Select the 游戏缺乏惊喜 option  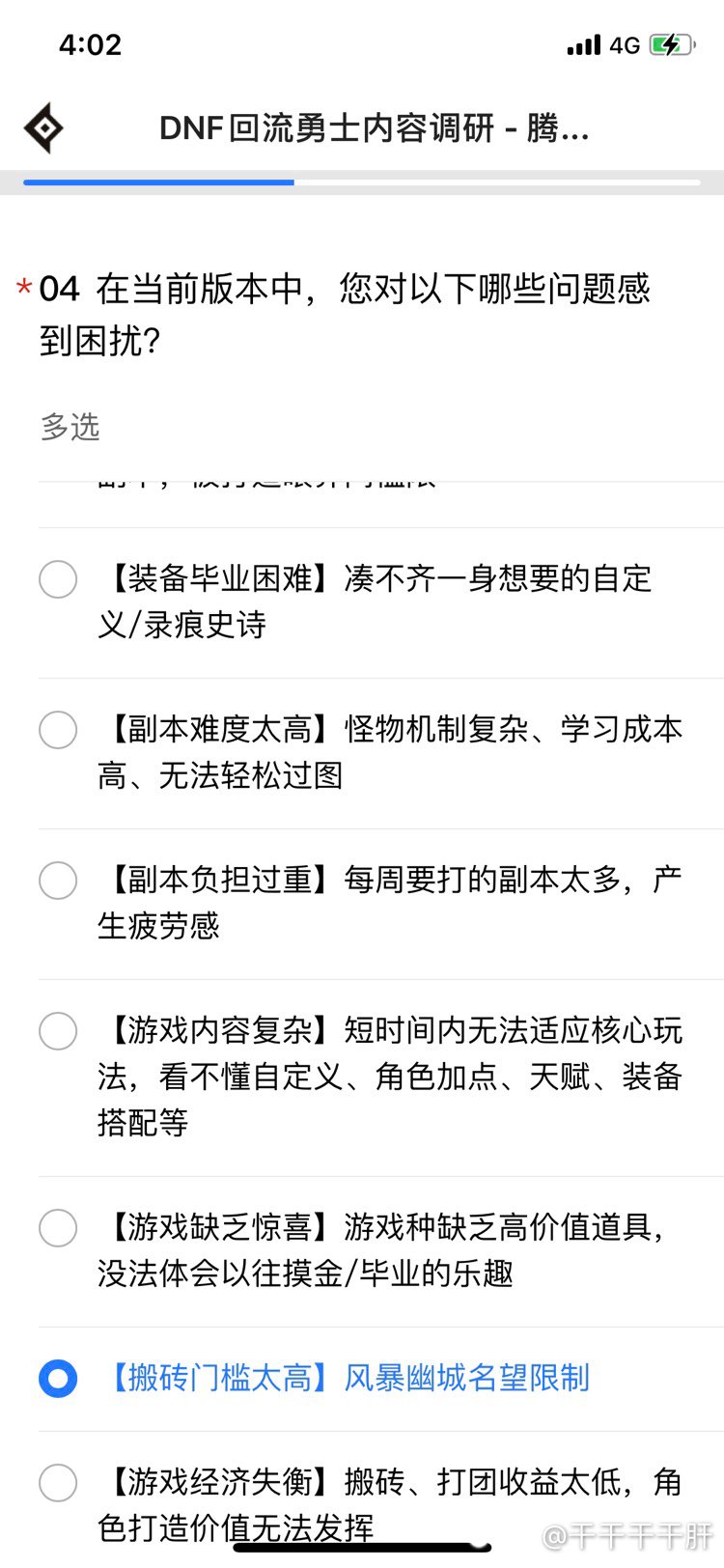click(58, 1228)
